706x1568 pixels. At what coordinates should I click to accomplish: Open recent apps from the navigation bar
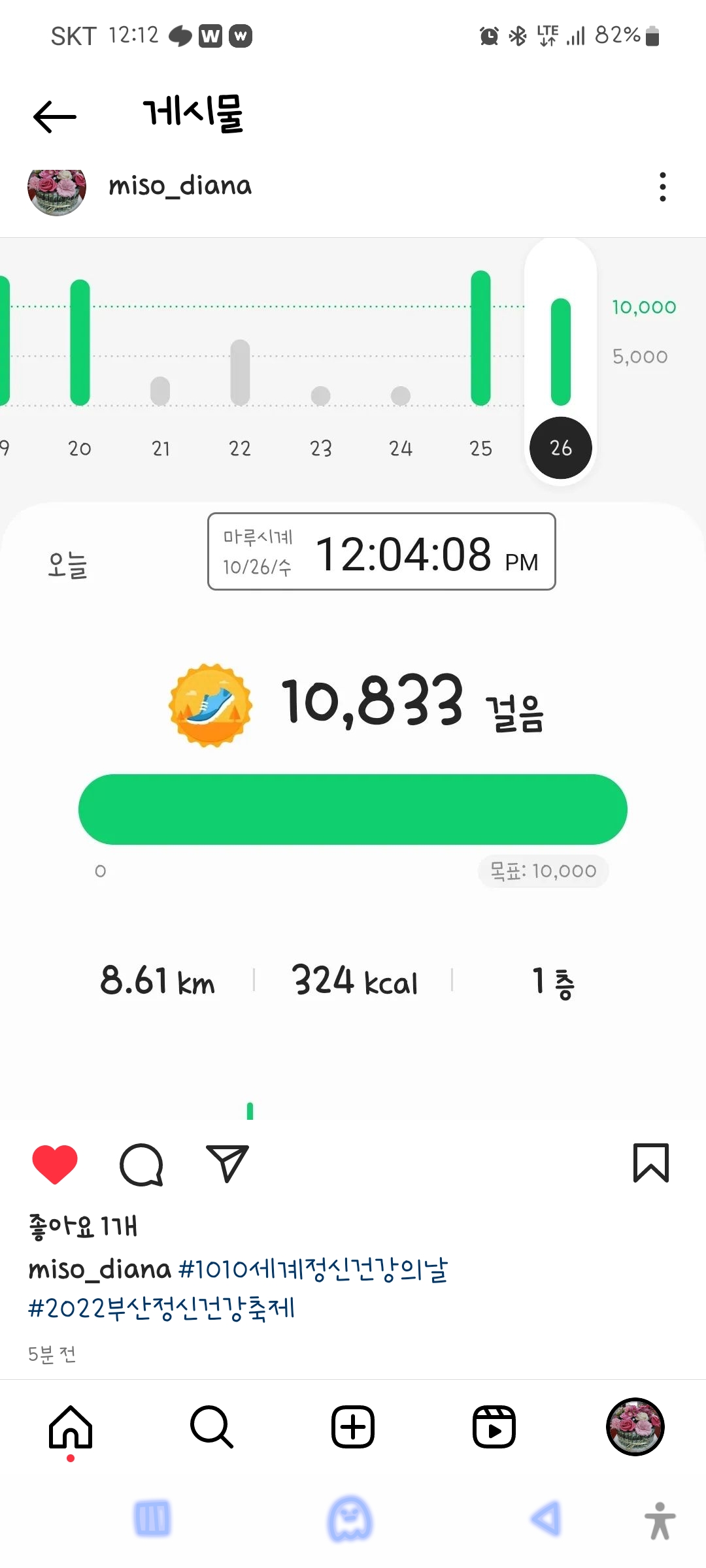[152, 1518]
